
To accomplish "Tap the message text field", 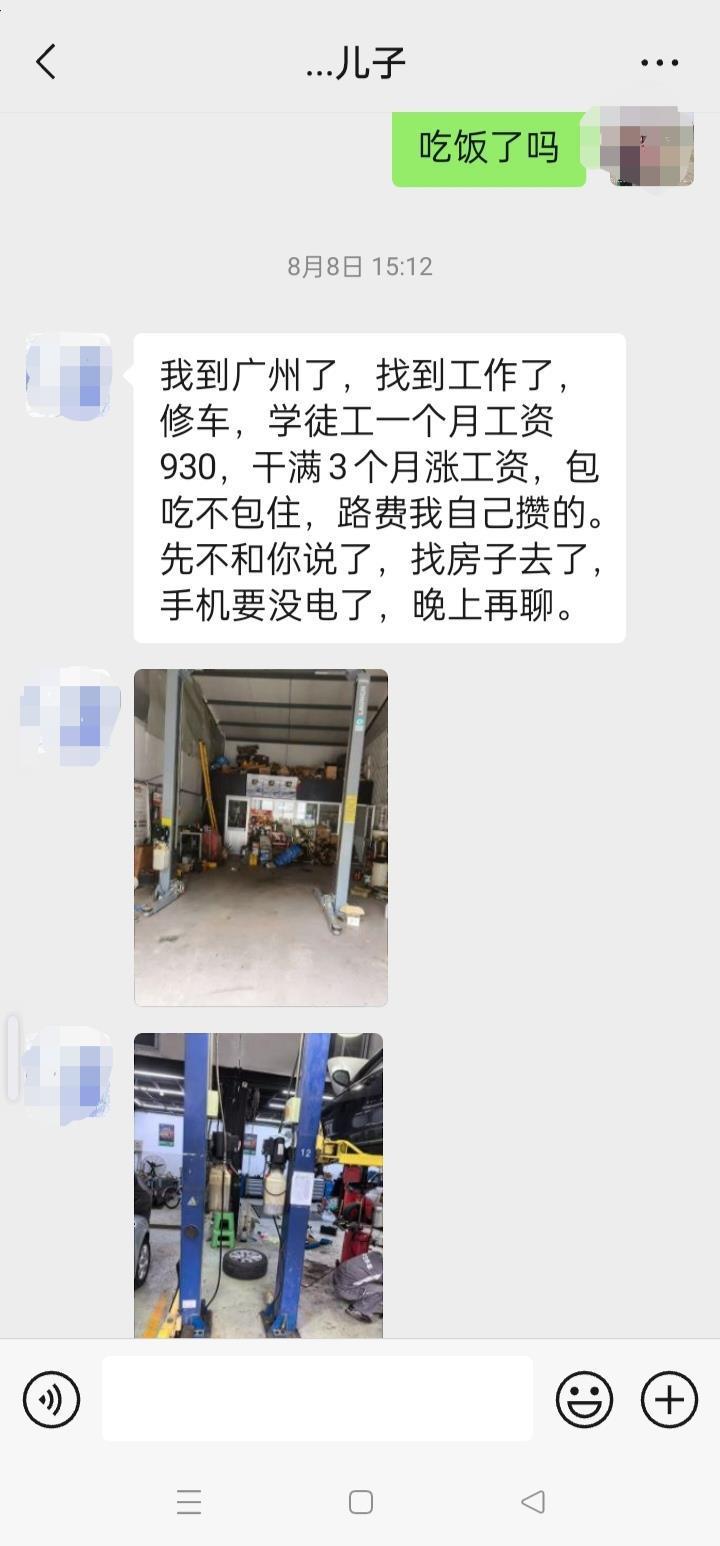I will point(317,1398).
